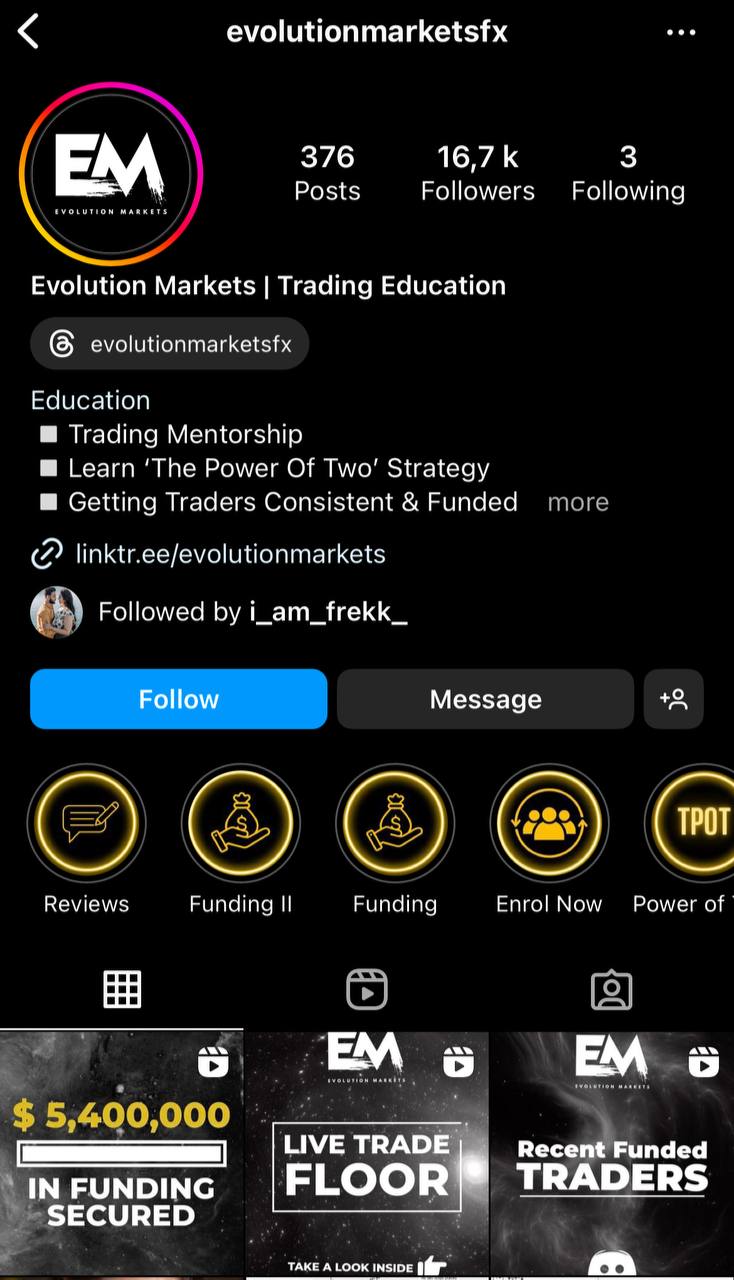View the profile picture story
The height and width of the screenshot is (1280, 734).
(x=111, y=174)
